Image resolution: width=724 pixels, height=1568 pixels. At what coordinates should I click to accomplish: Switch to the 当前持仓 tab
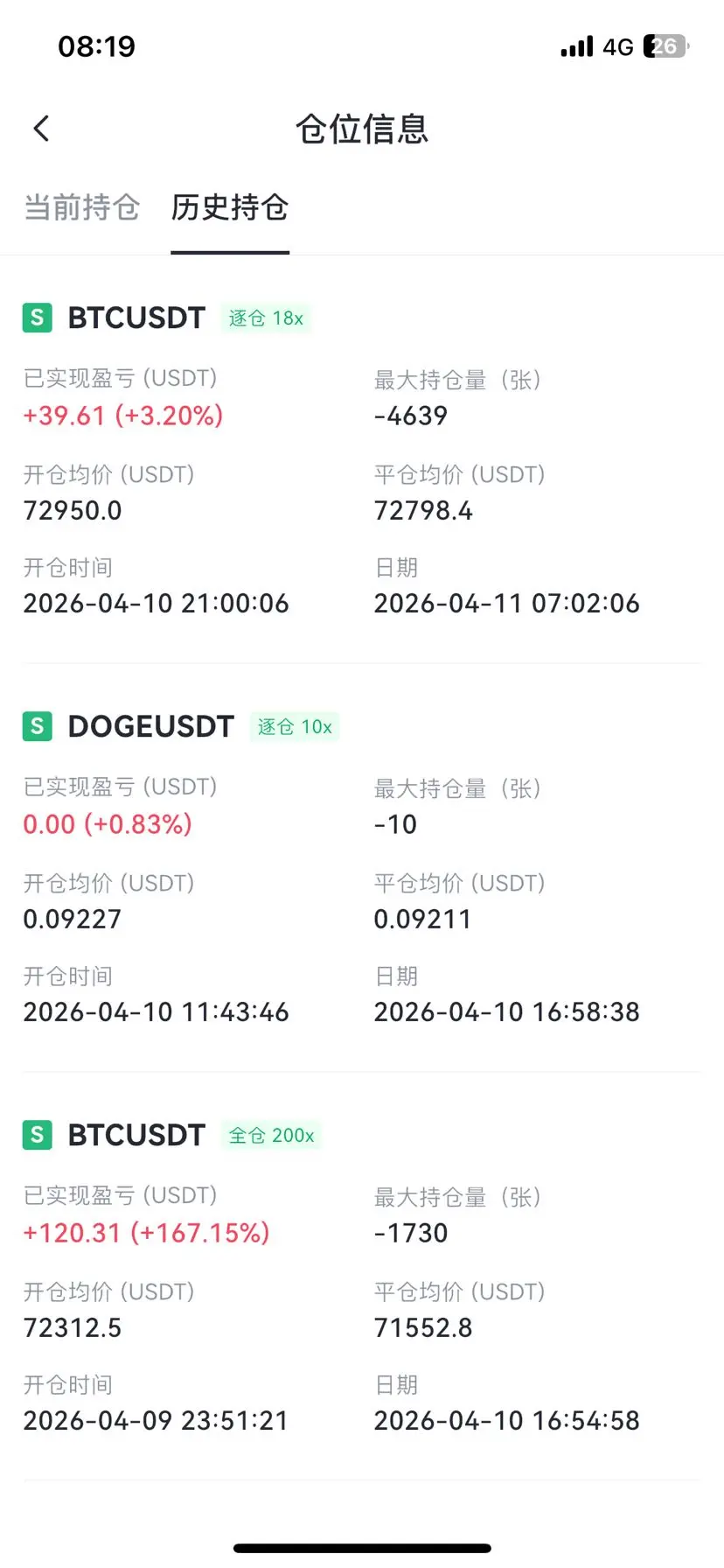[x=81, y=207]
